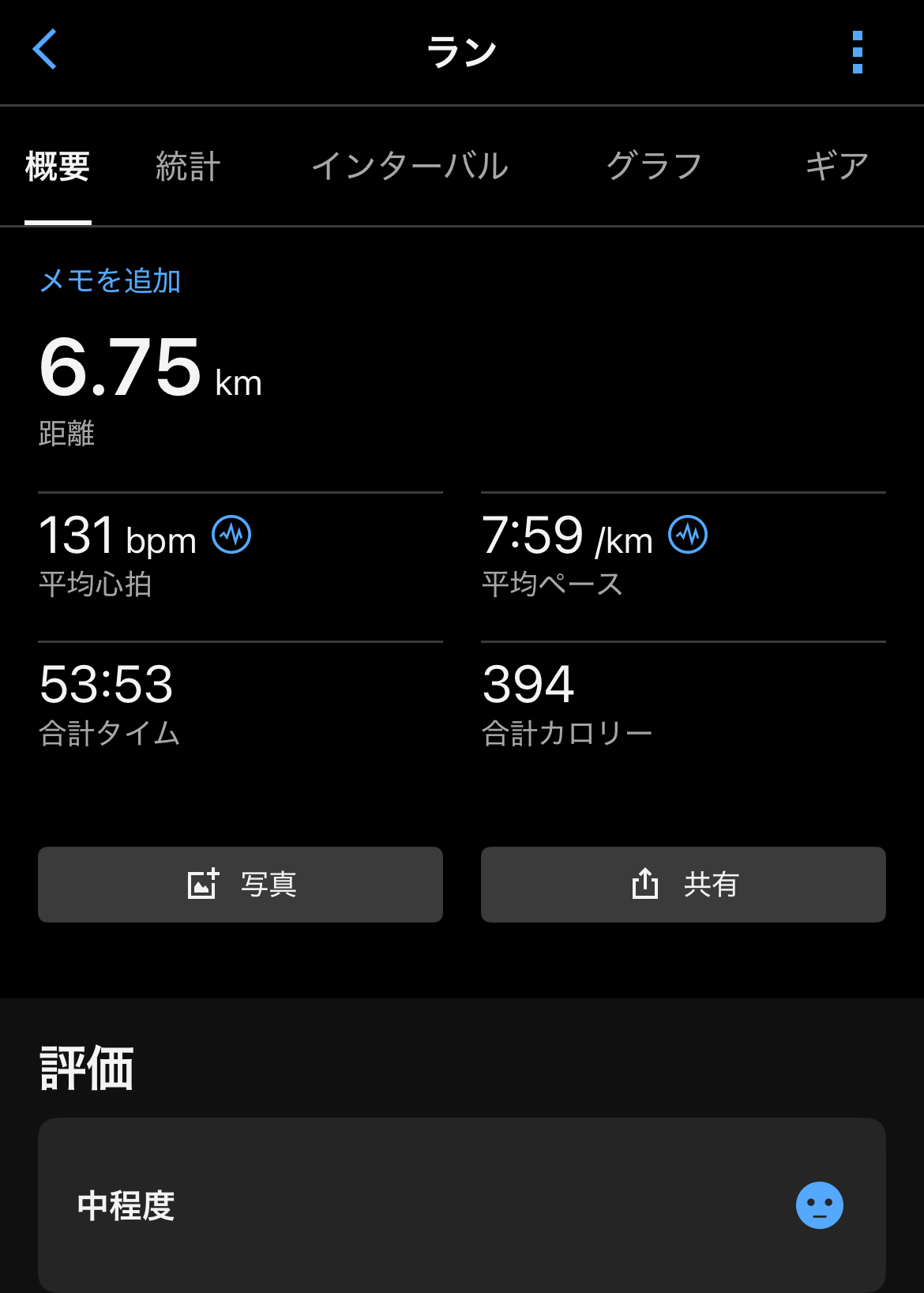Share the run with the 共有 button
924x1293 pixels.
[683, 885]
